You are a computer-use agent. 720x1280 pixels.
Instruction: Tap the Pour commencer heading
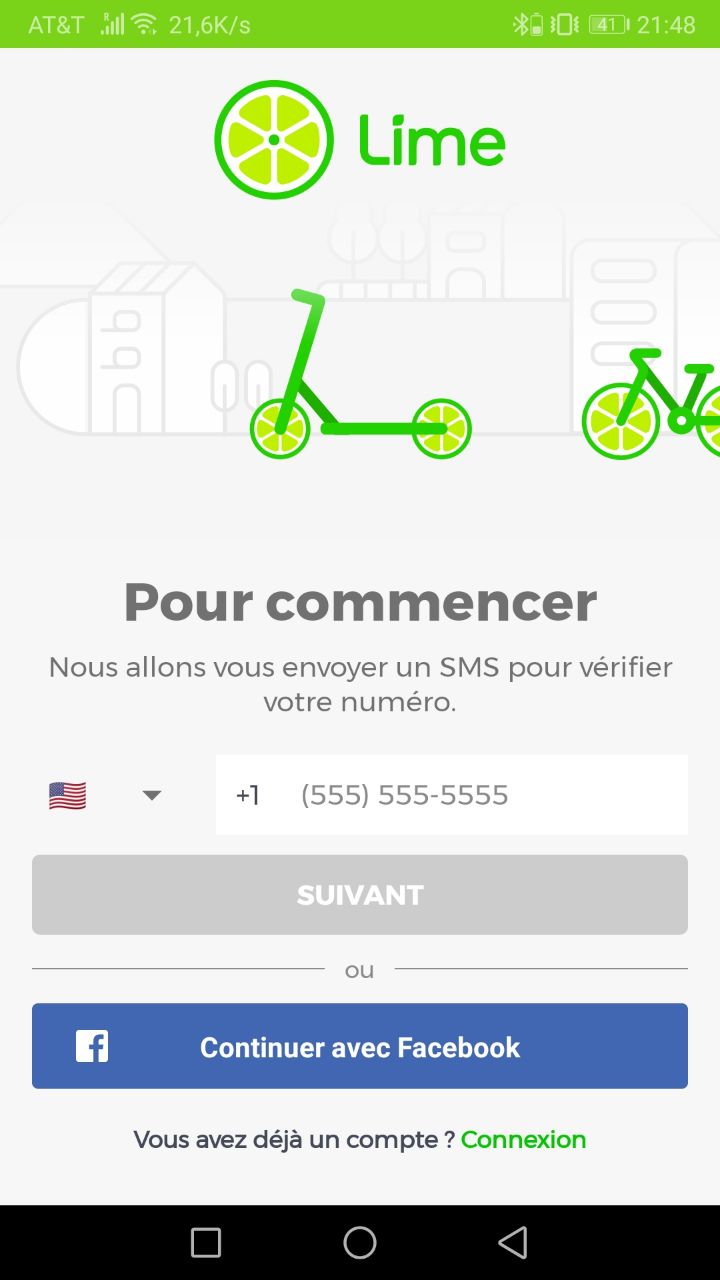(x=360, y=601)
